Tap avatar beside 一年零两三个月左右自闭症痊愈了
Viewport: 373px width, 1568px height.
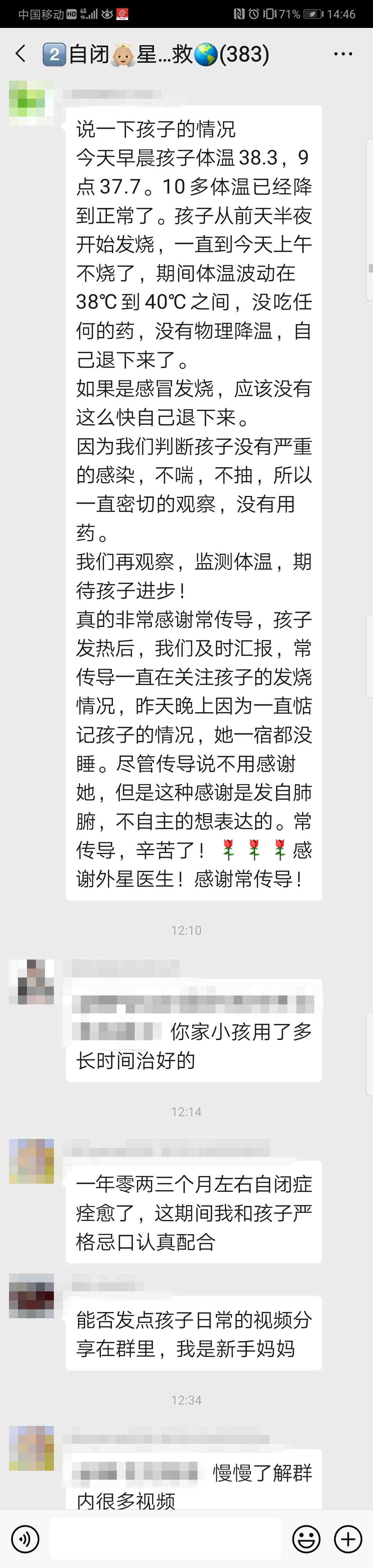(x=31, y=1161)
